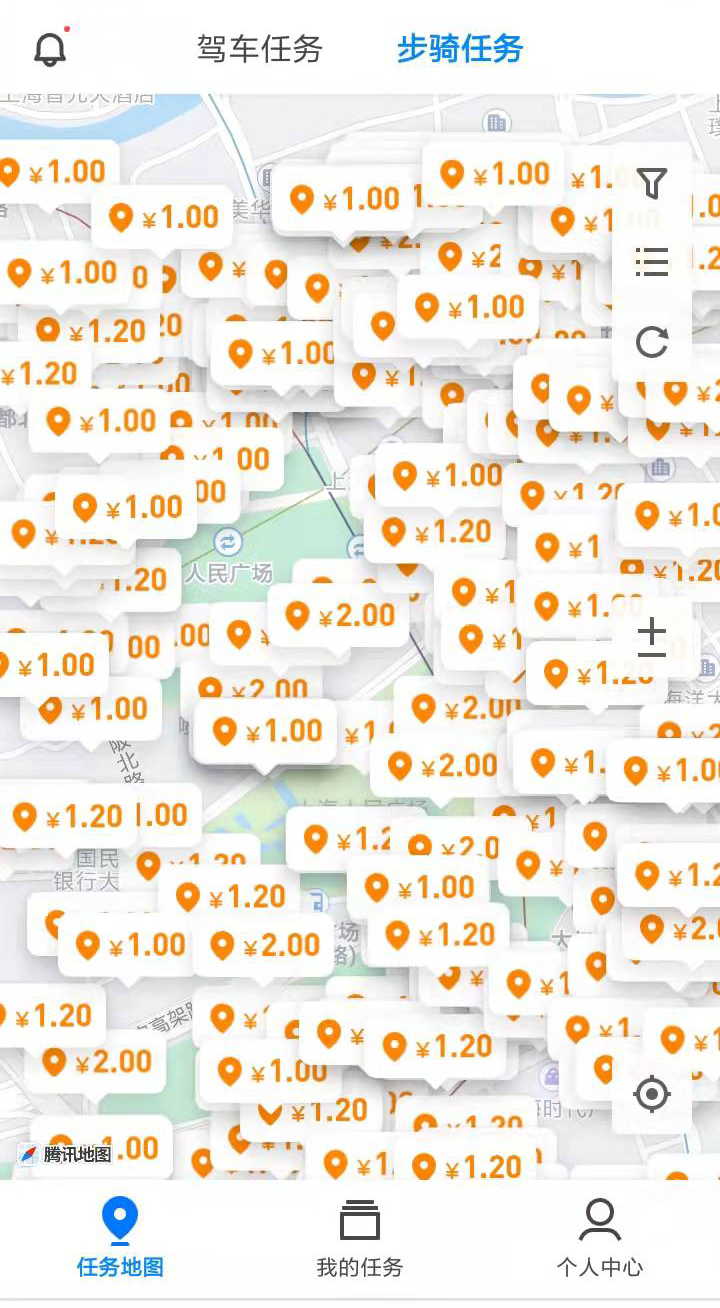This screenshot has height=1308, width=720.
Task: Open the notifications bell
Action: point(50,48)
